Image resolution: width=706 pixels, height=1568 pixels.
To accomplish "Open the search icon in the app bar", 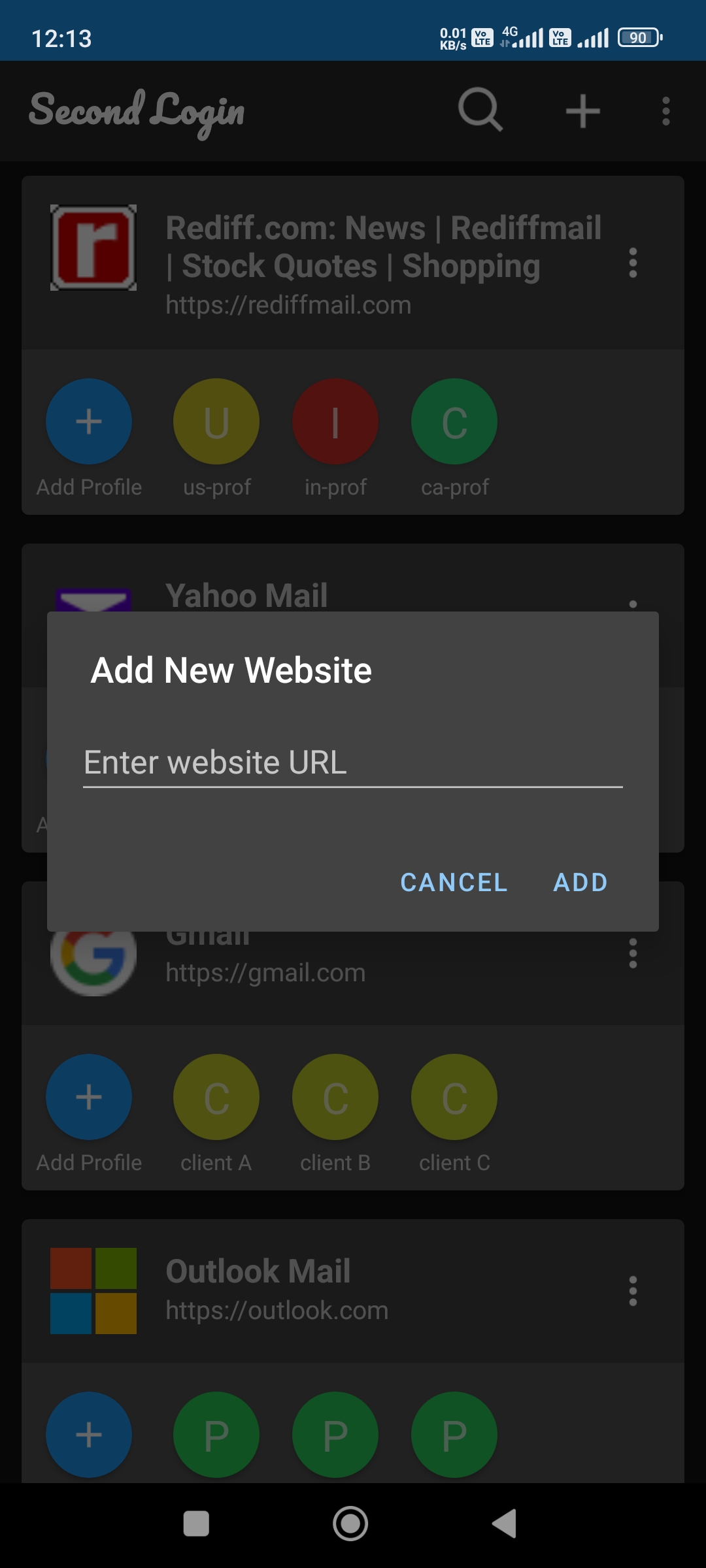I will (x=480, y=110).
